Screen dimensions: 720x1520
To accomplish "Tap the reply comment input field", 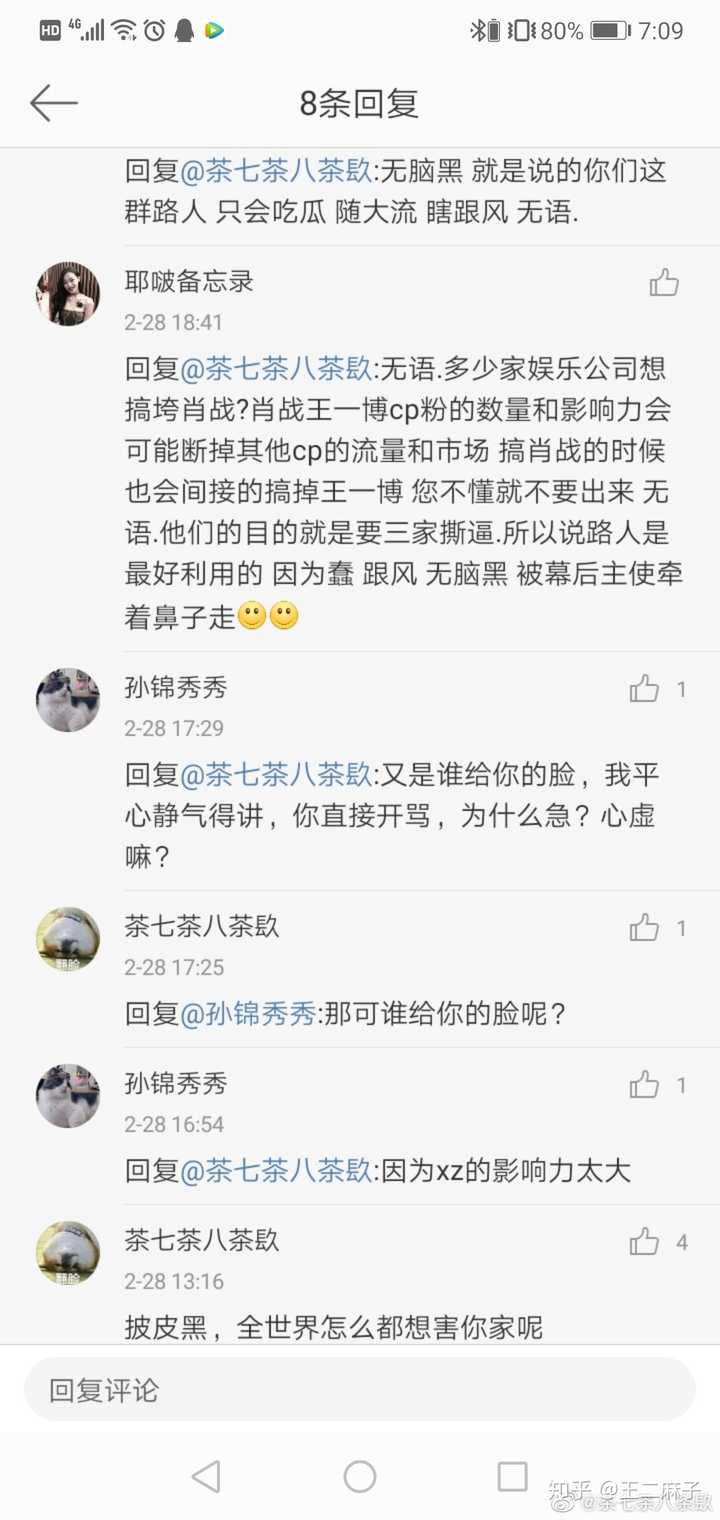I will pos(360,1390).
